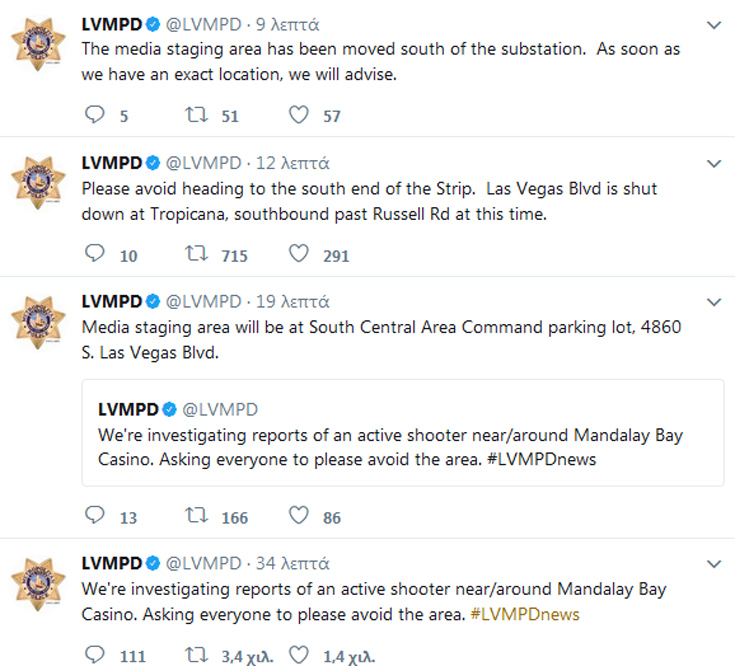Open dropdown menu on the 12-minute-old tweet
The width and height of the screenshot is (735, 666).
pyautogui.click(x=713, y=163)
